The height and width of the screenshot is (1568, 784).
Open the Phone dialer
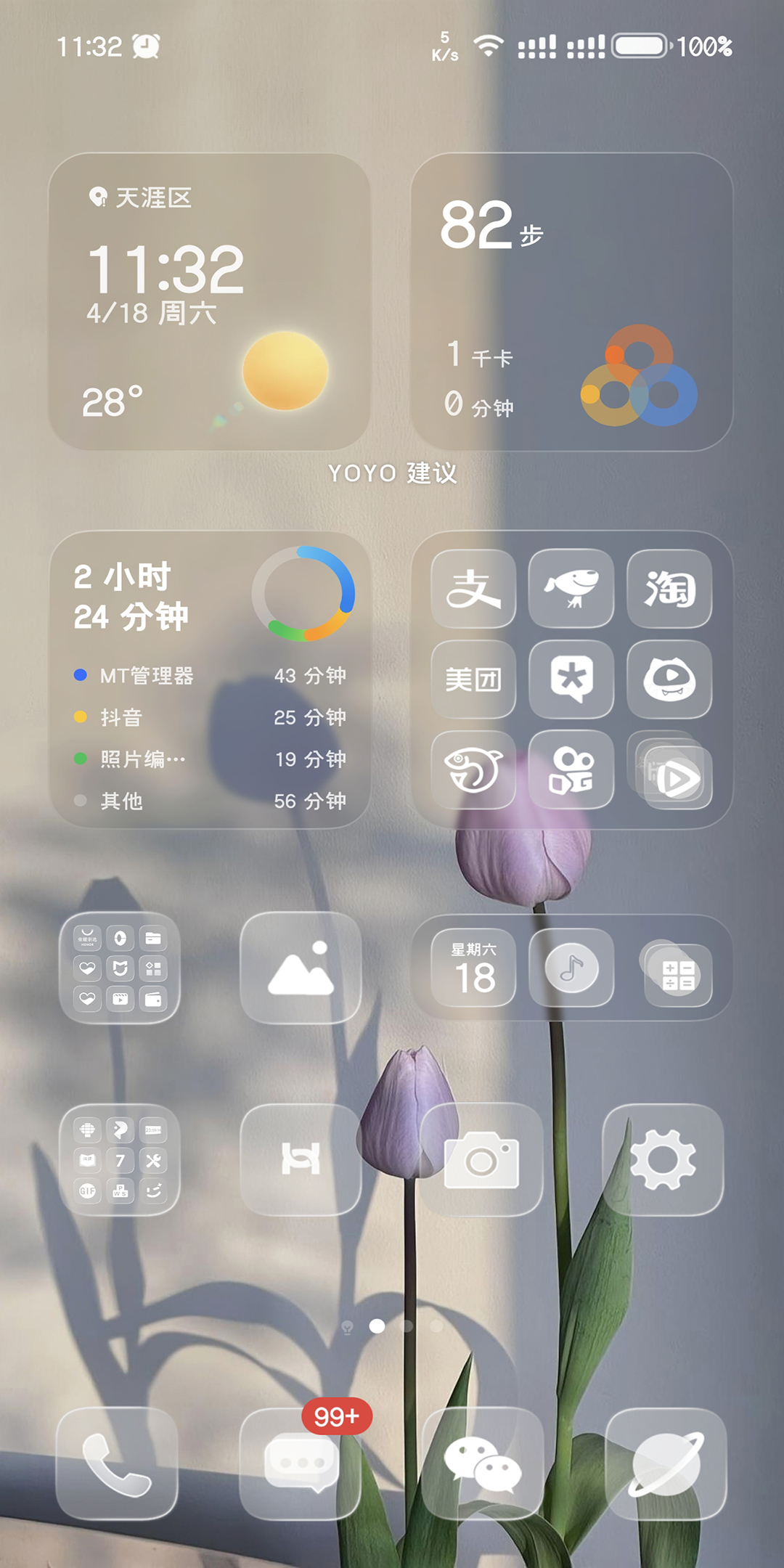point(117,1464)
